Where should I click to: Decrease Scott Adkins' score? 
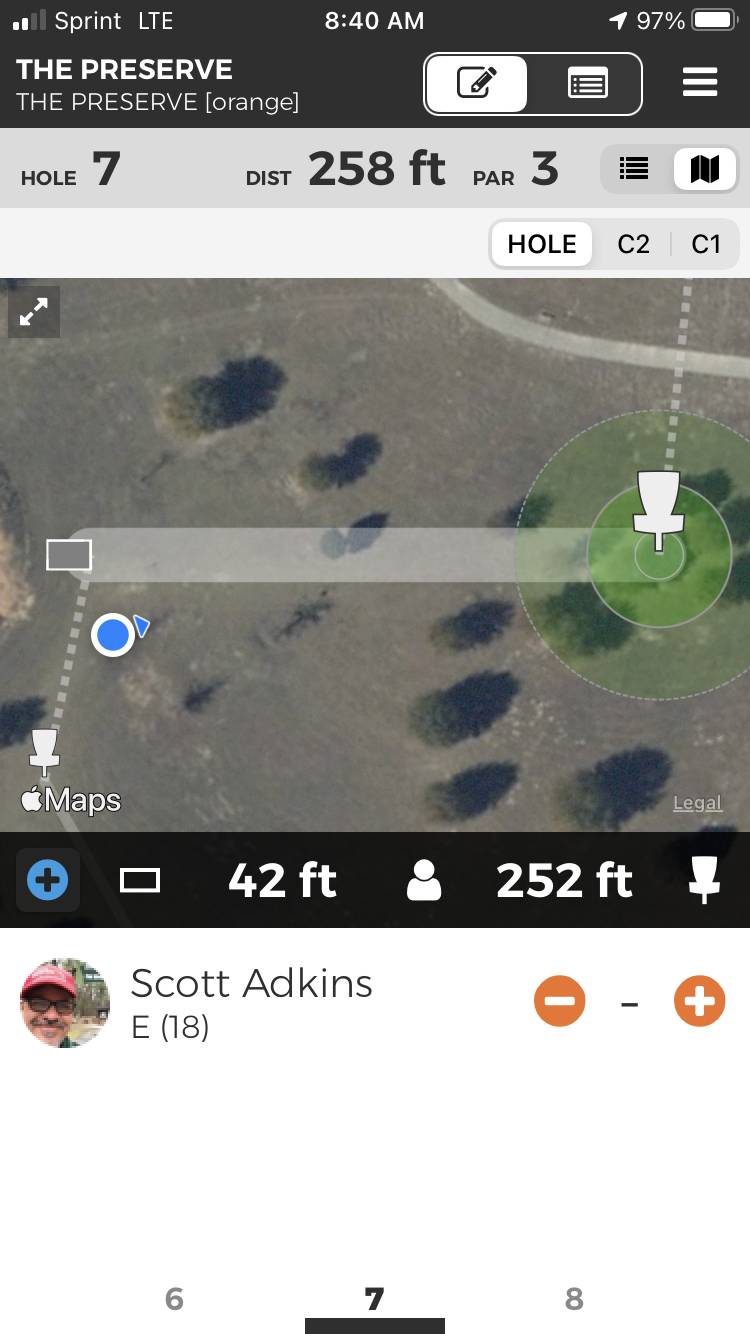click(560, 1001)
